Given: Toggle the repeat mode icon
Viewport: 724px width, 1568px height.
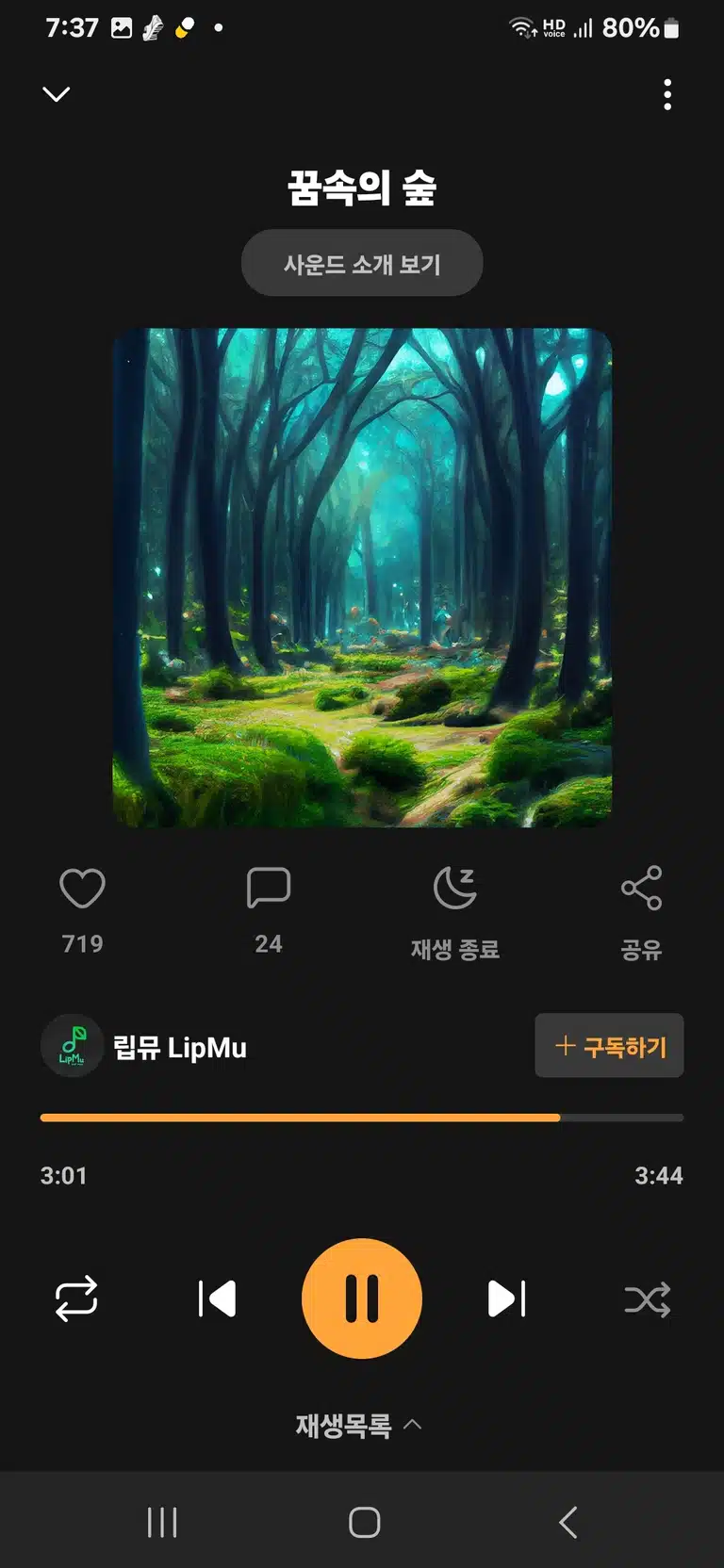Looking at the screenshot, I should click(76, 1298).
